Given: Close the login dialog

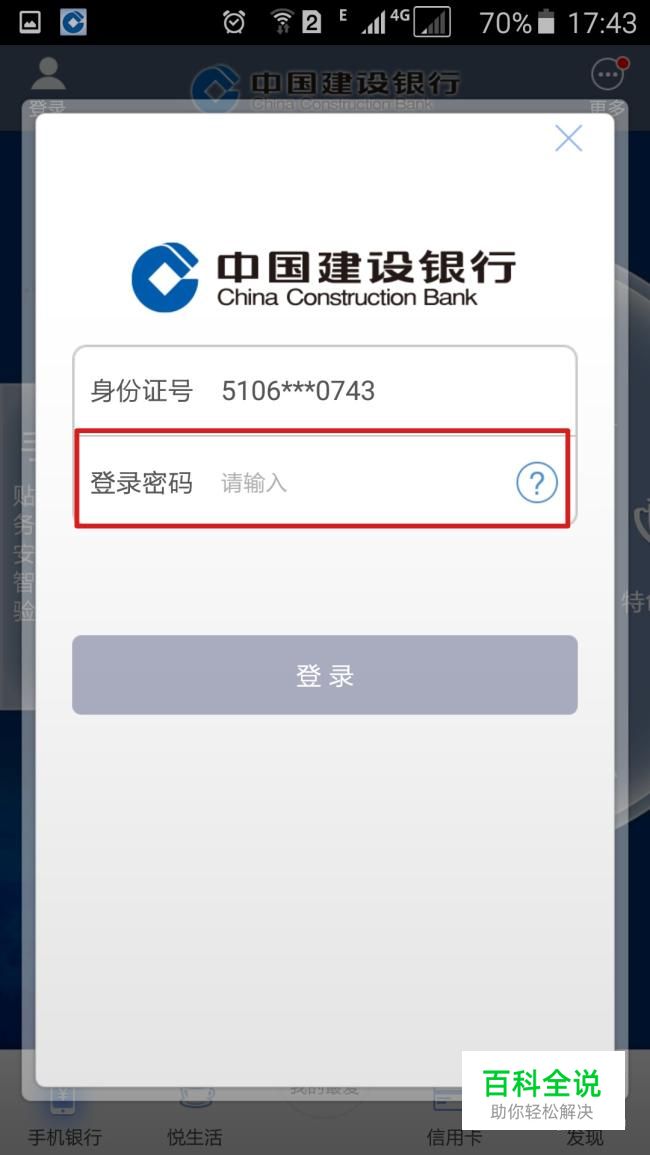Looking at the screenshot, I should pyautogui.click(x=568, y=138).
